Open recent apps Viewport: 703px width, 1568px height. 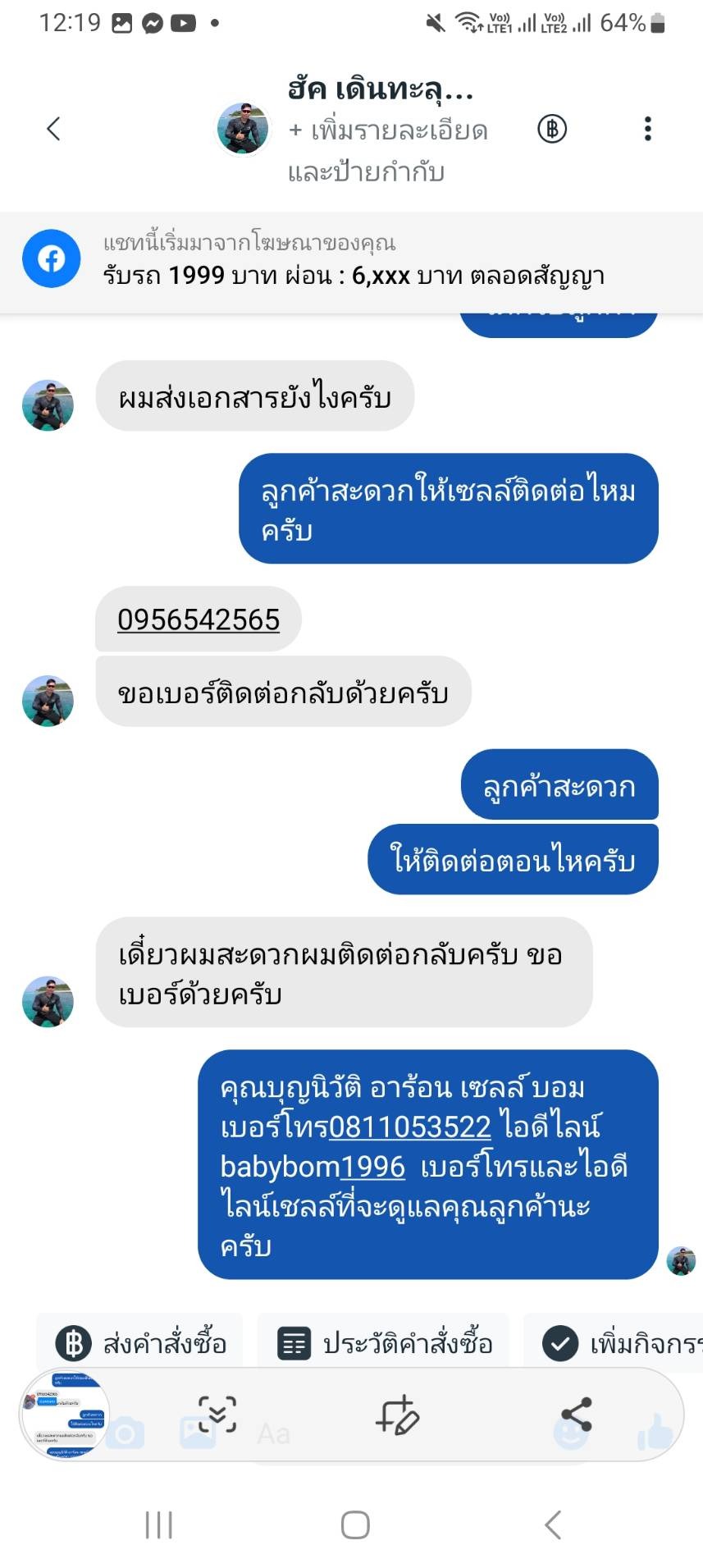point(158,1525)
